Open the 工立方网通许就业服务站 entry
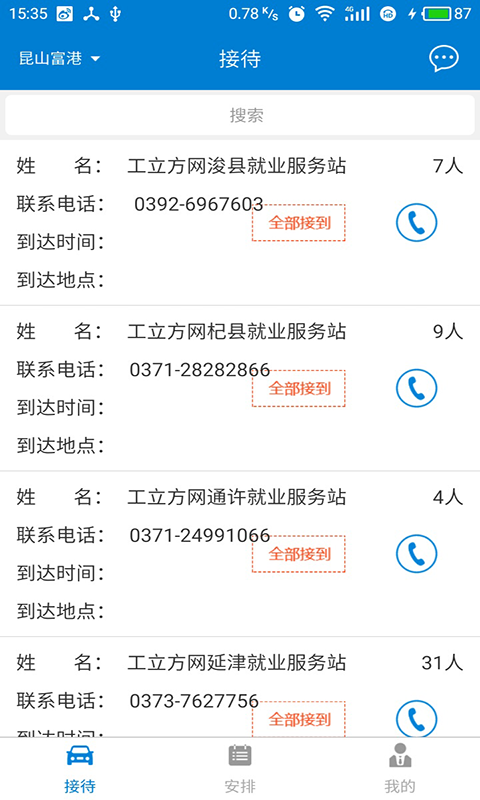This screenshot has height=800, width=480. click(240, 554)
